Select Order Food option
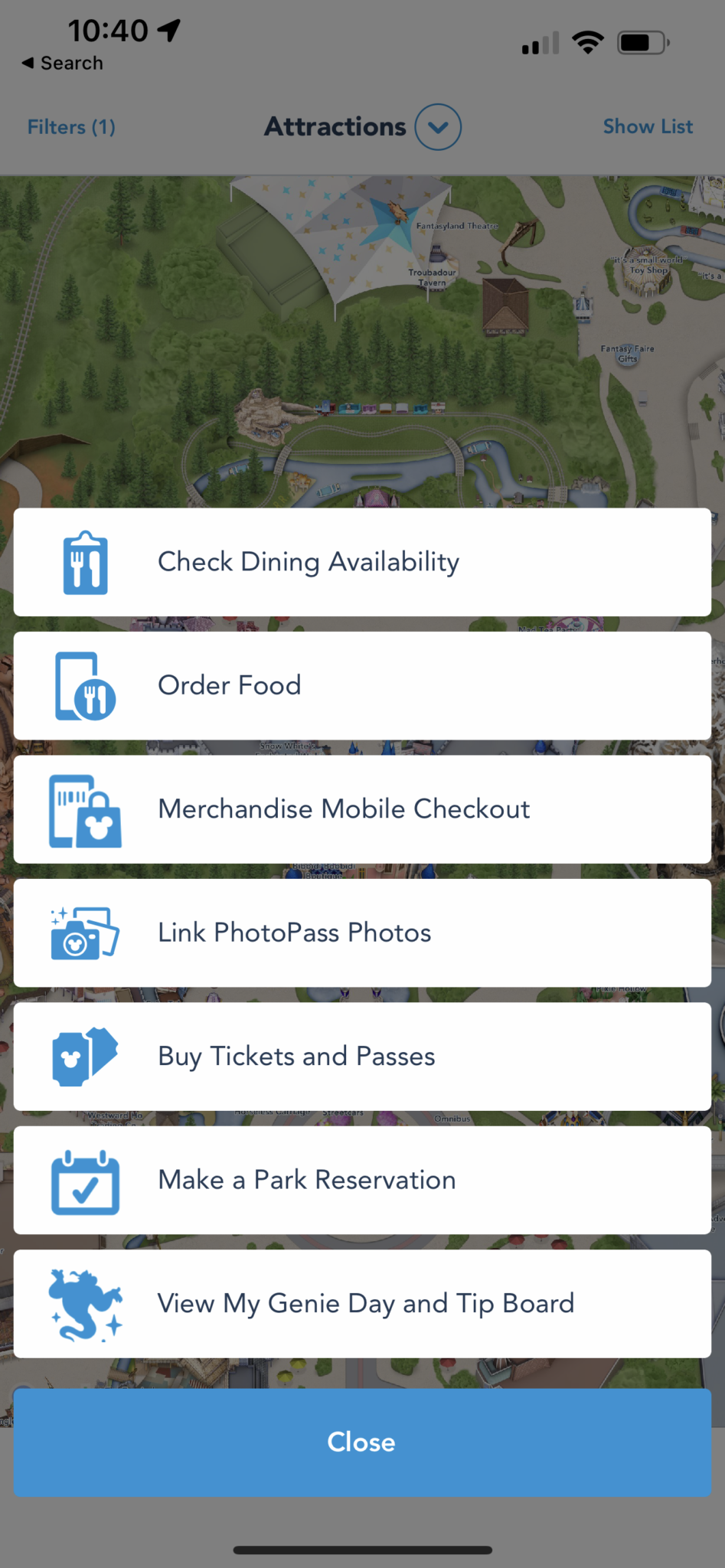The height and width of the screenshot is (1568, 725). (362, 685)
